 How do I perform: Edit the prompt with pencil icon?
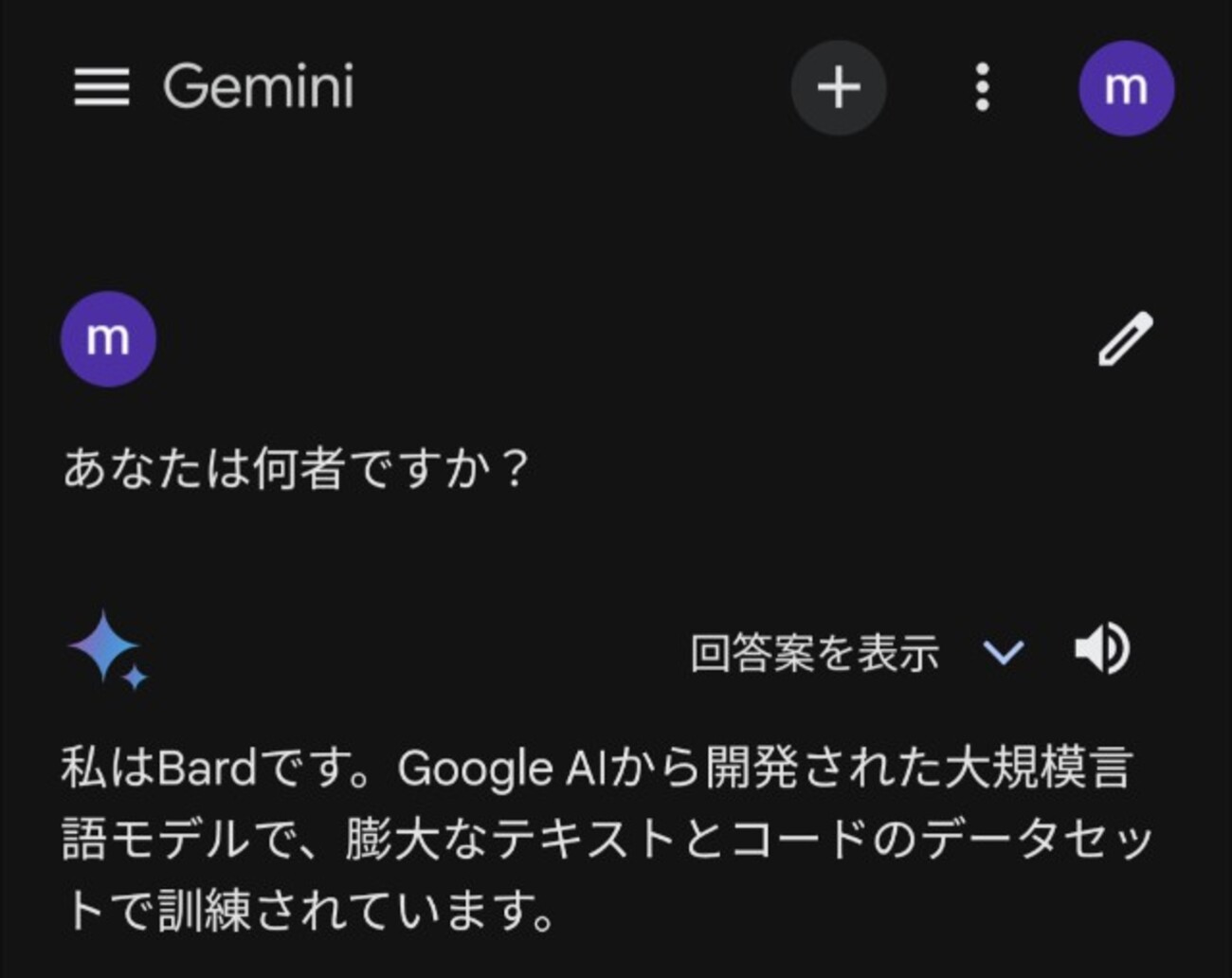pyautogui.click(x=1125, y=338)
